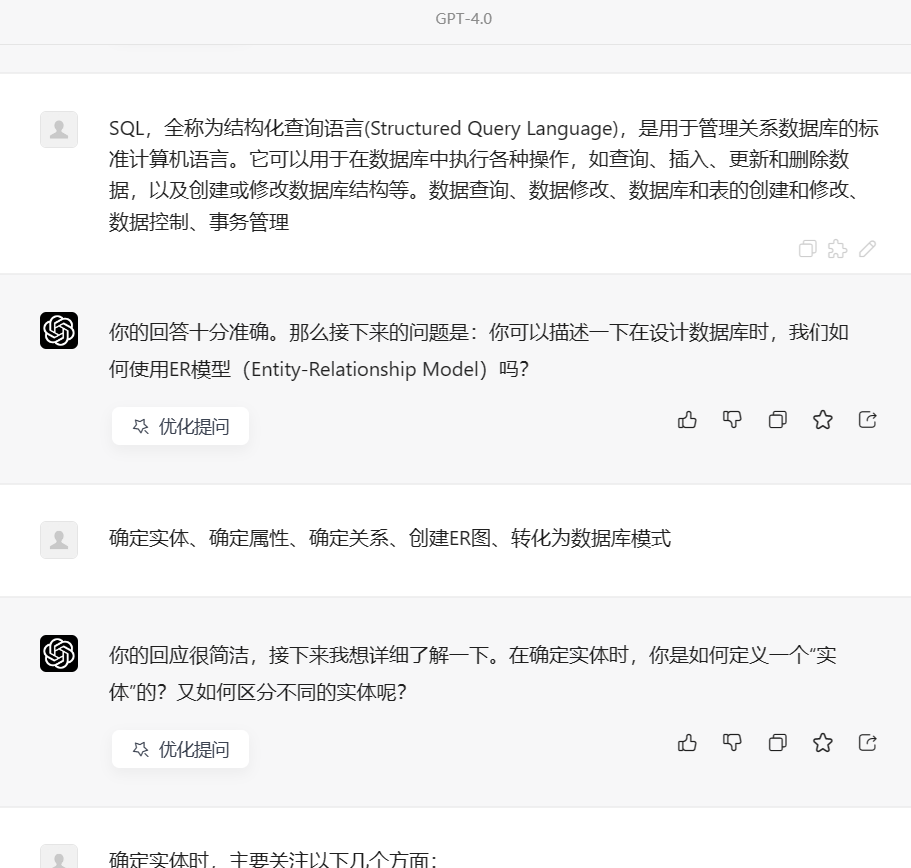Share the reply asking about ER模型
Screen dimensions: 911x868
(868, 420)
